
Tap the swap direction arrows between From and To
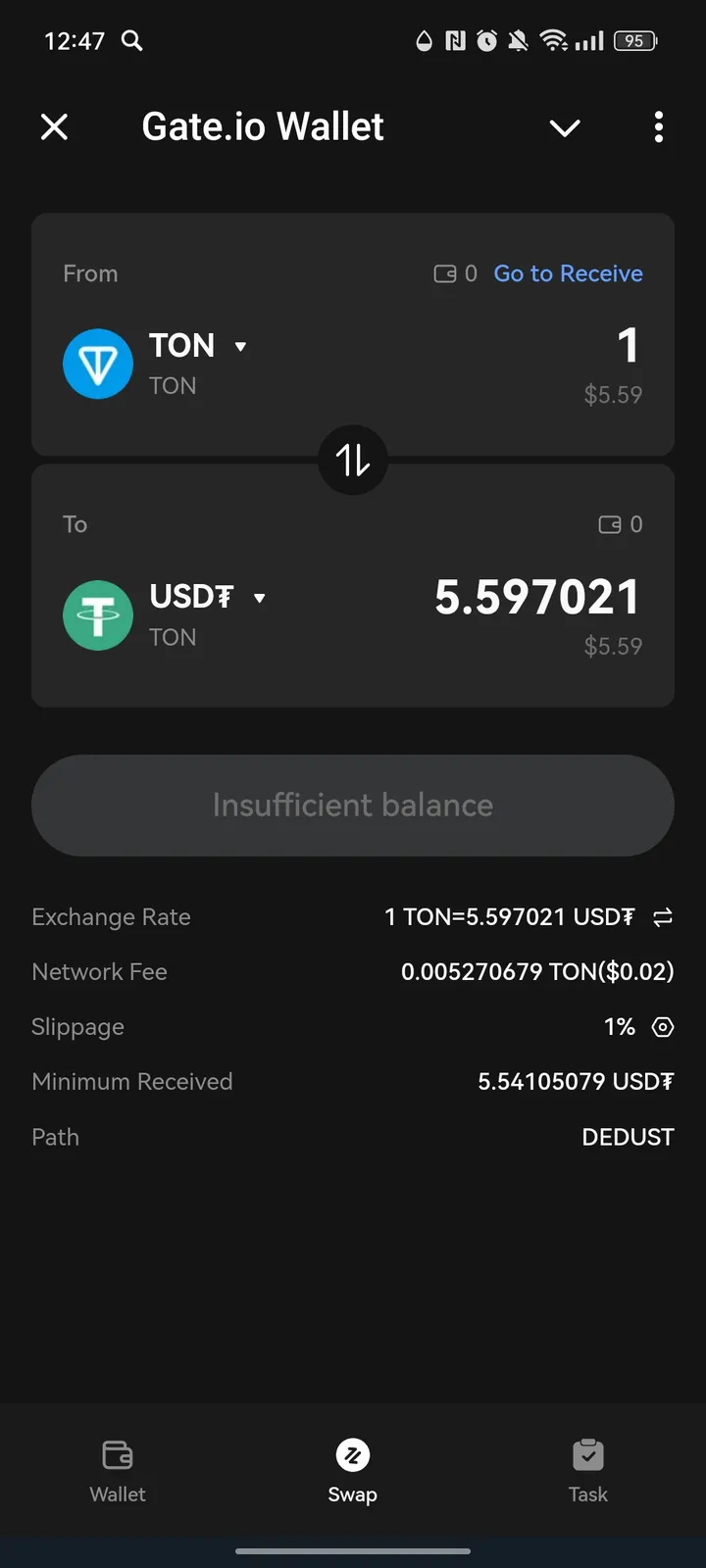(x=352, y=460)
